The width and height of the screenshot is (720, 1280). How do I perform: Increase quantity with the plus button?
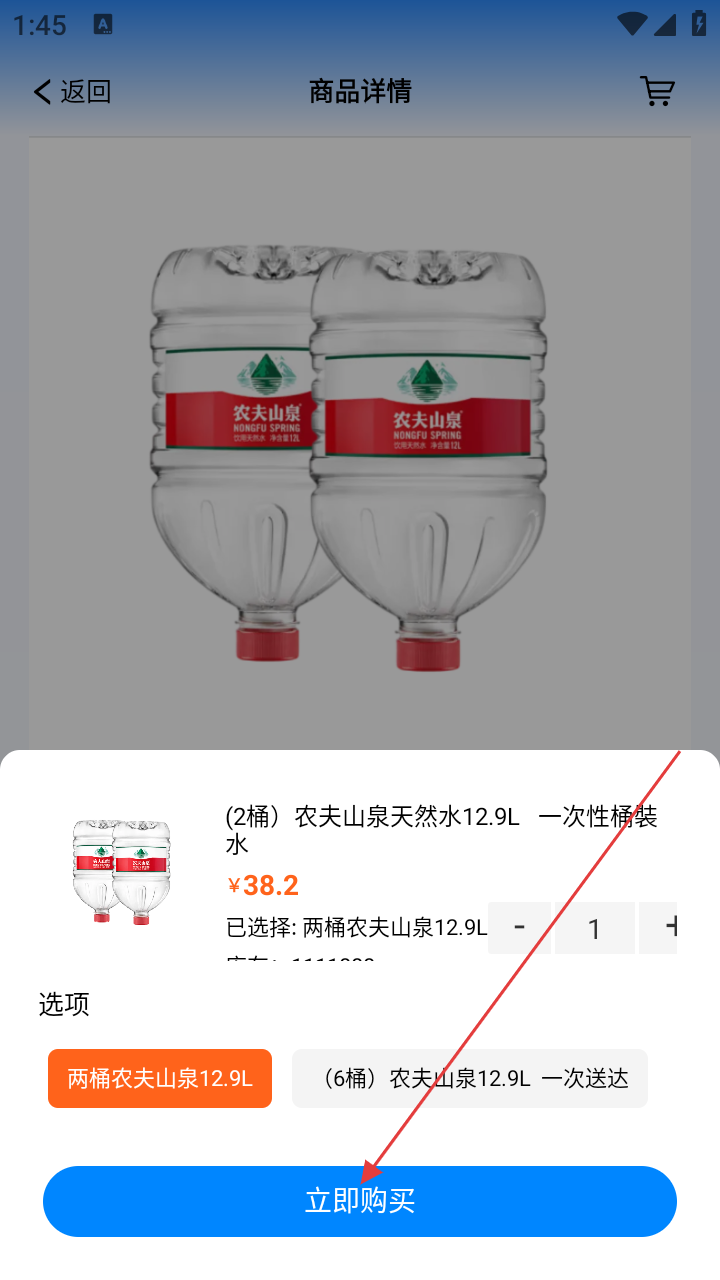click(x=662, y=928)
